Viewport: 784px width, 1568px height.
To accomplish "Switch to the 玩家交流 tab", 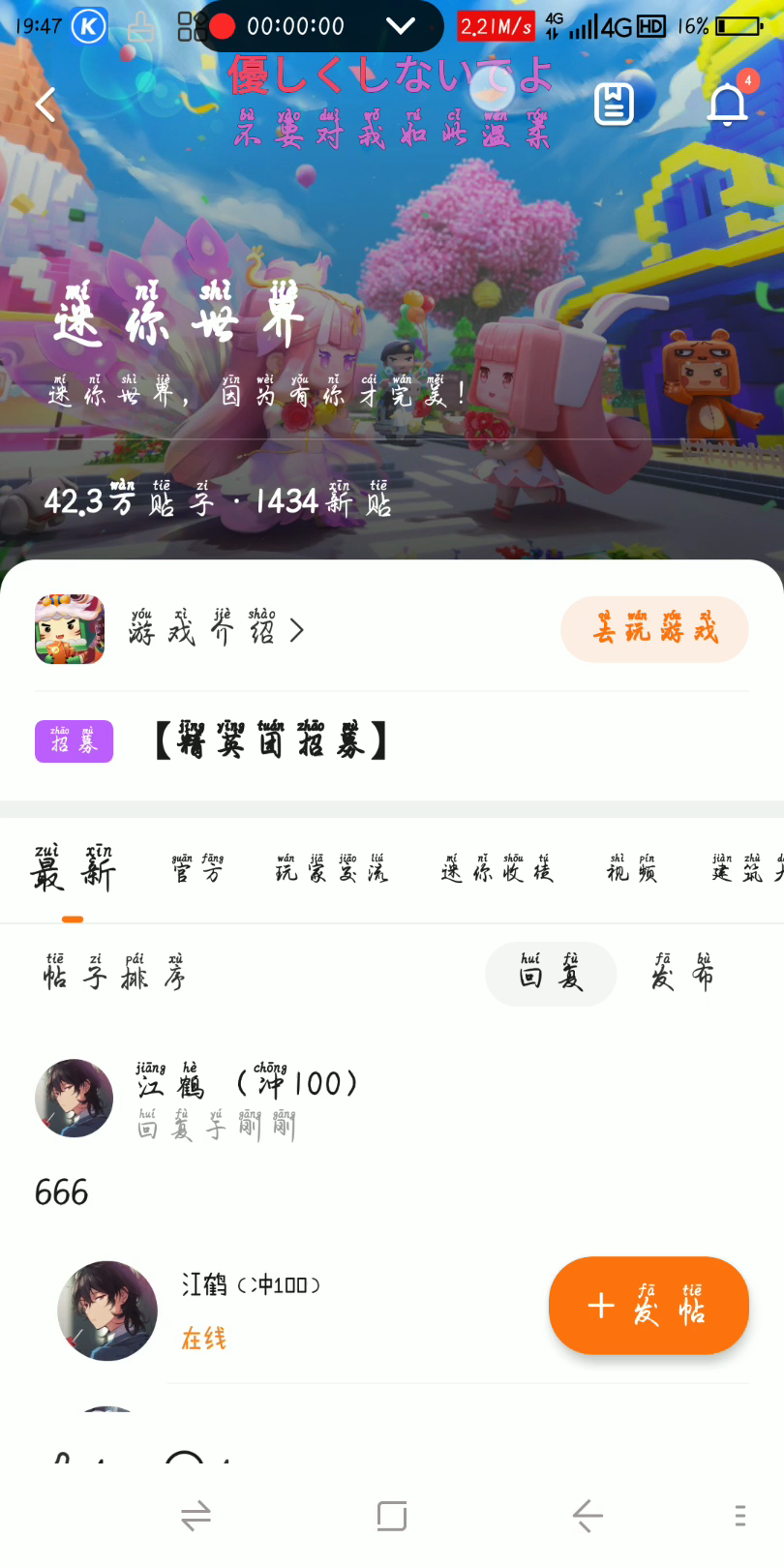I will click(331, 869).
